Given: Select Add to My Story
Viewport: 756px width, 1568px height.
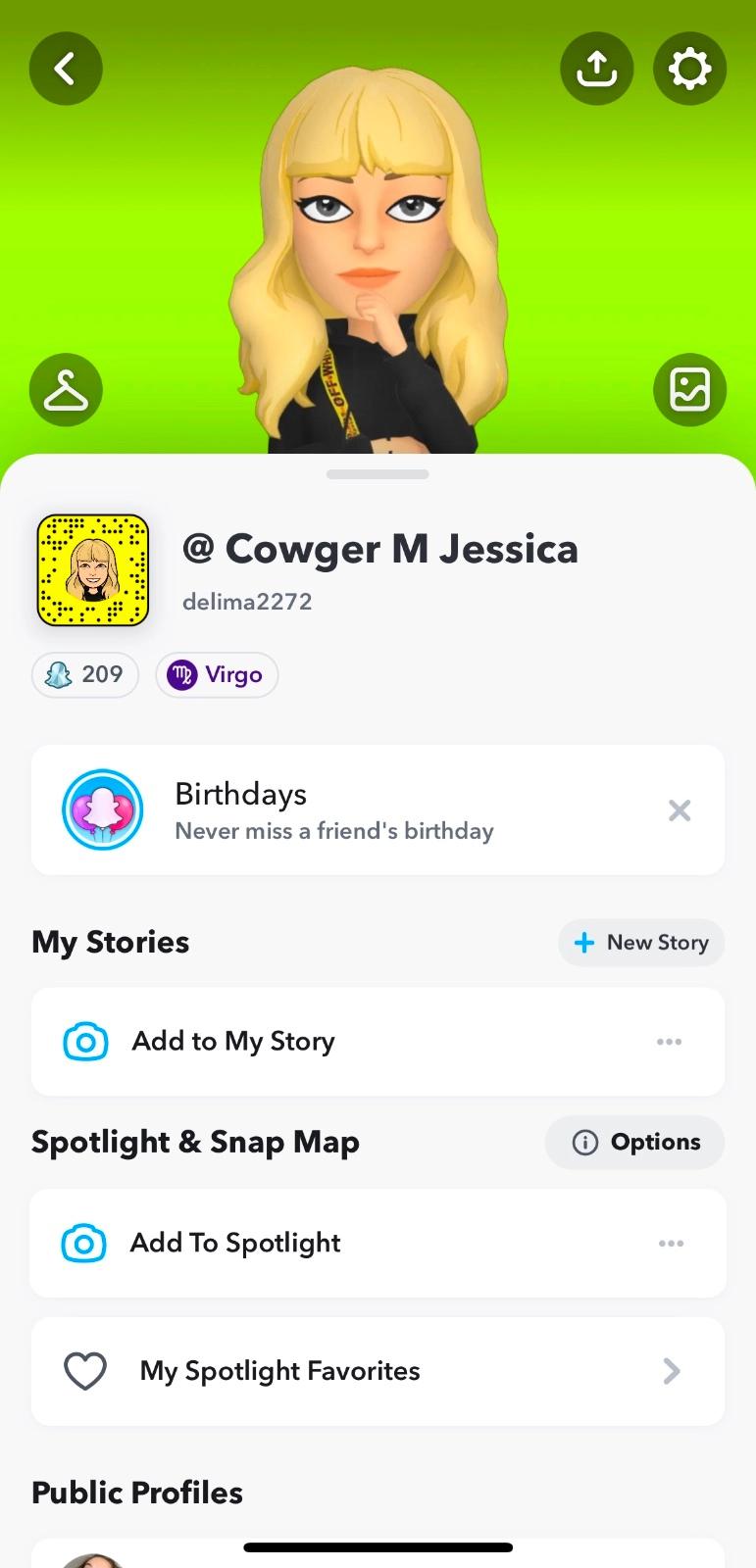Looking at the screenshot, I should pos(233,1042).
